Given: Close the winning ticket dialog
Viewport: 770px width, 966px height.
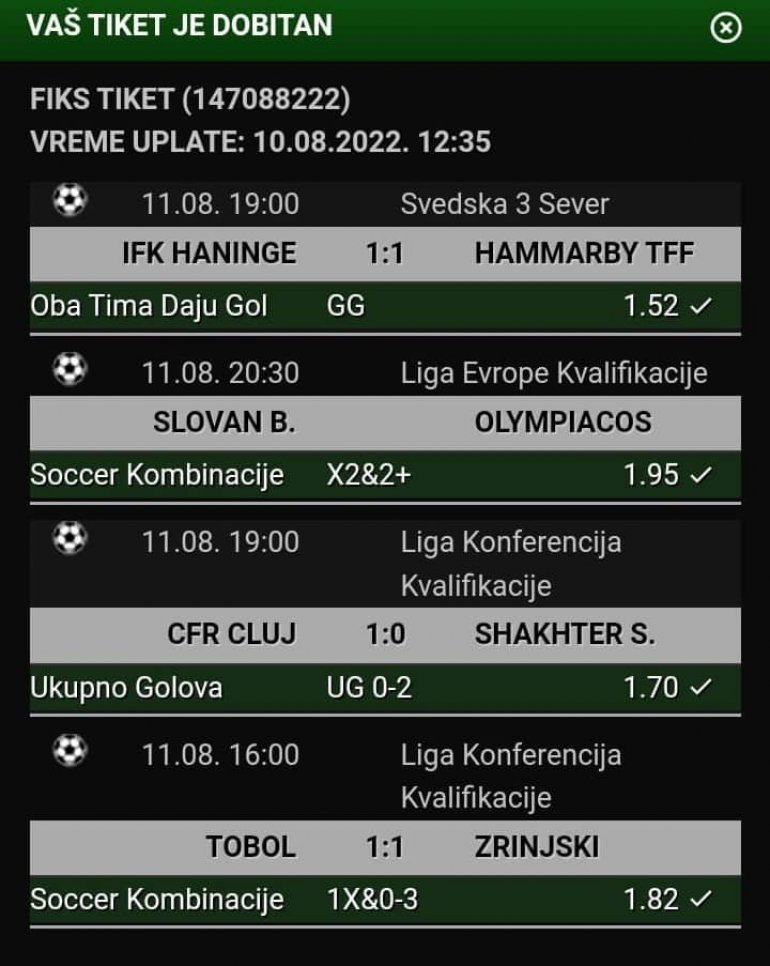Looking at the screenshot, I should pyautogui.click(x=726, y=27).
